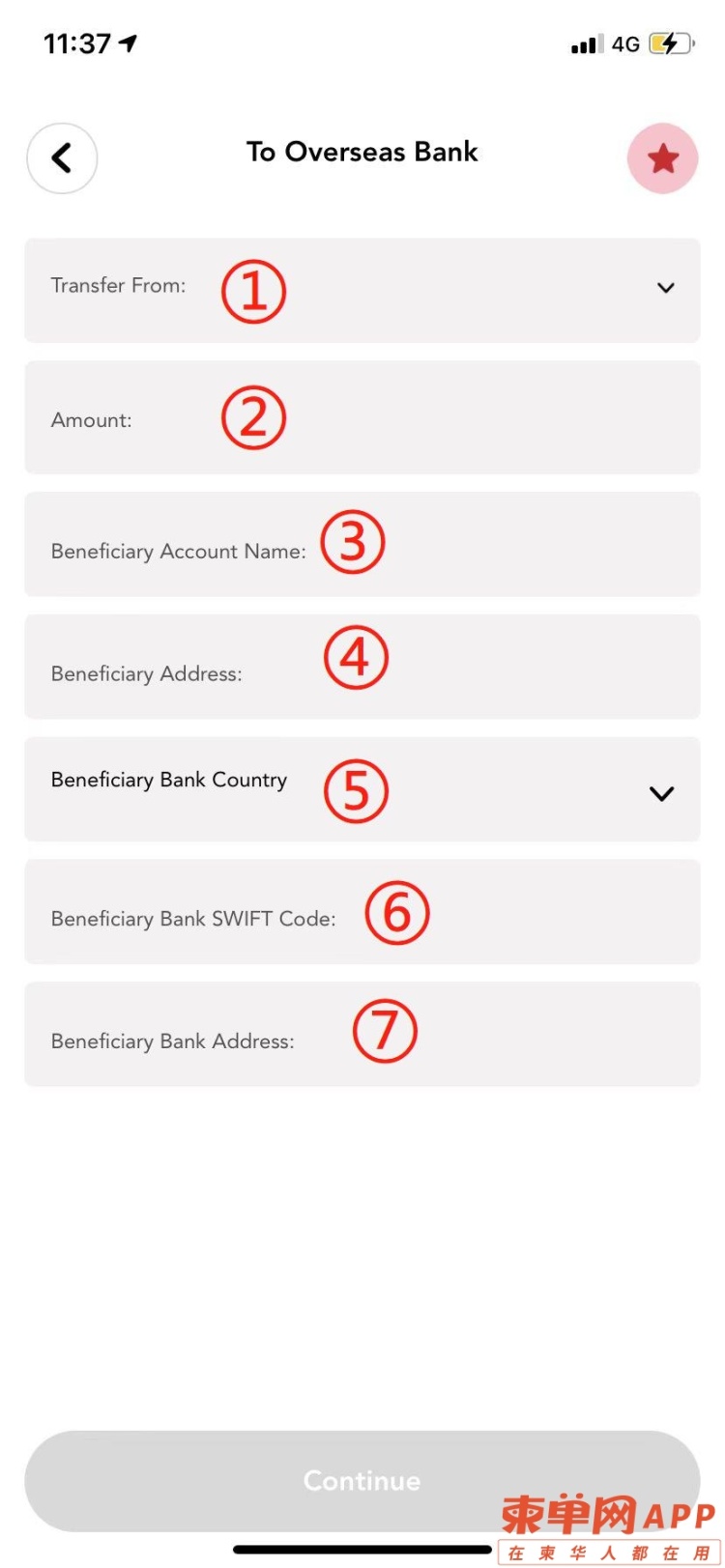Select the Beneficiary Account Name field
The image size is (725, 1568).
[362, 544]
